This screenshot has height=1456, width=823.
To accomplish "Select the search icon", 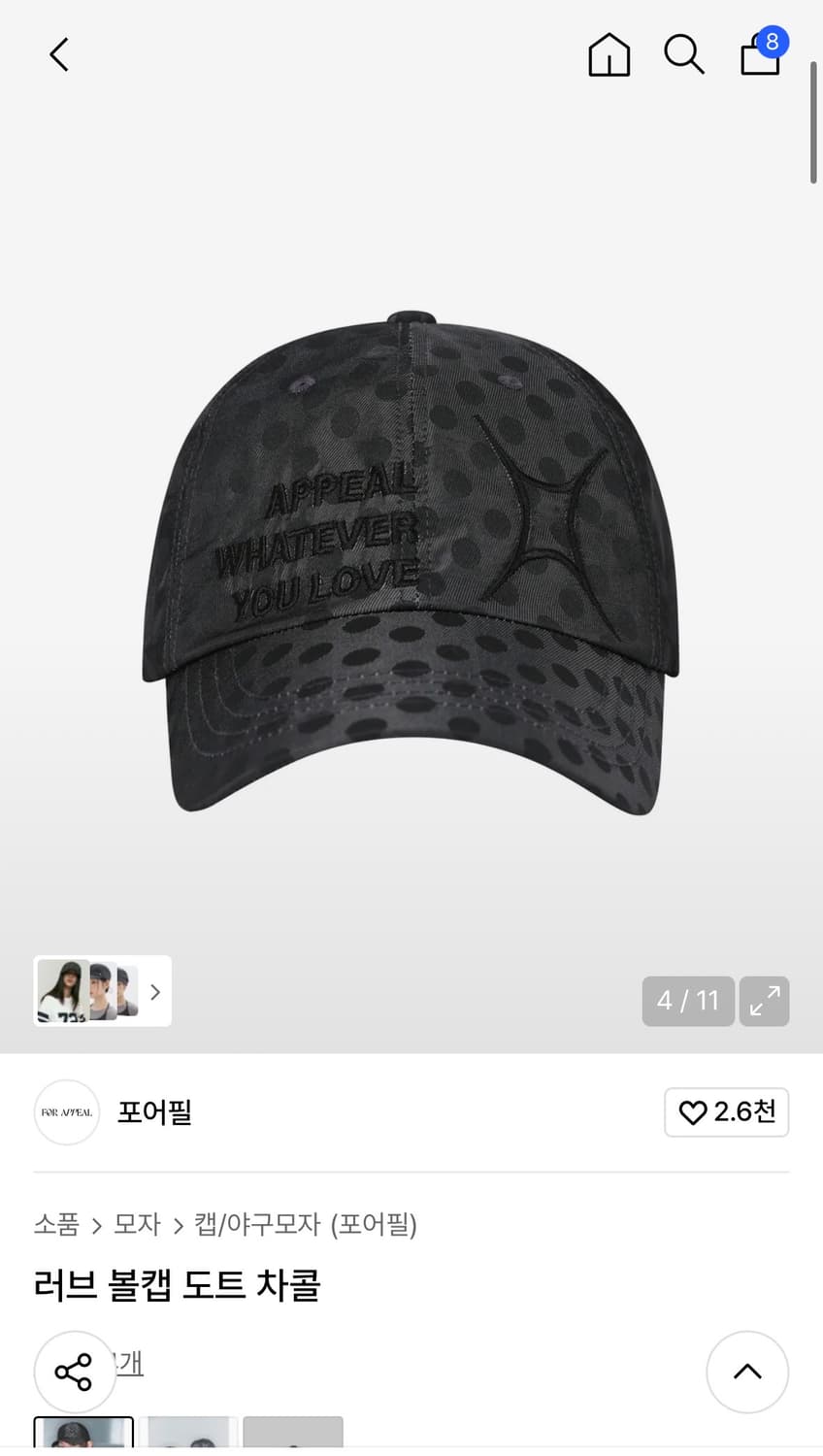I will click(684, 55).
